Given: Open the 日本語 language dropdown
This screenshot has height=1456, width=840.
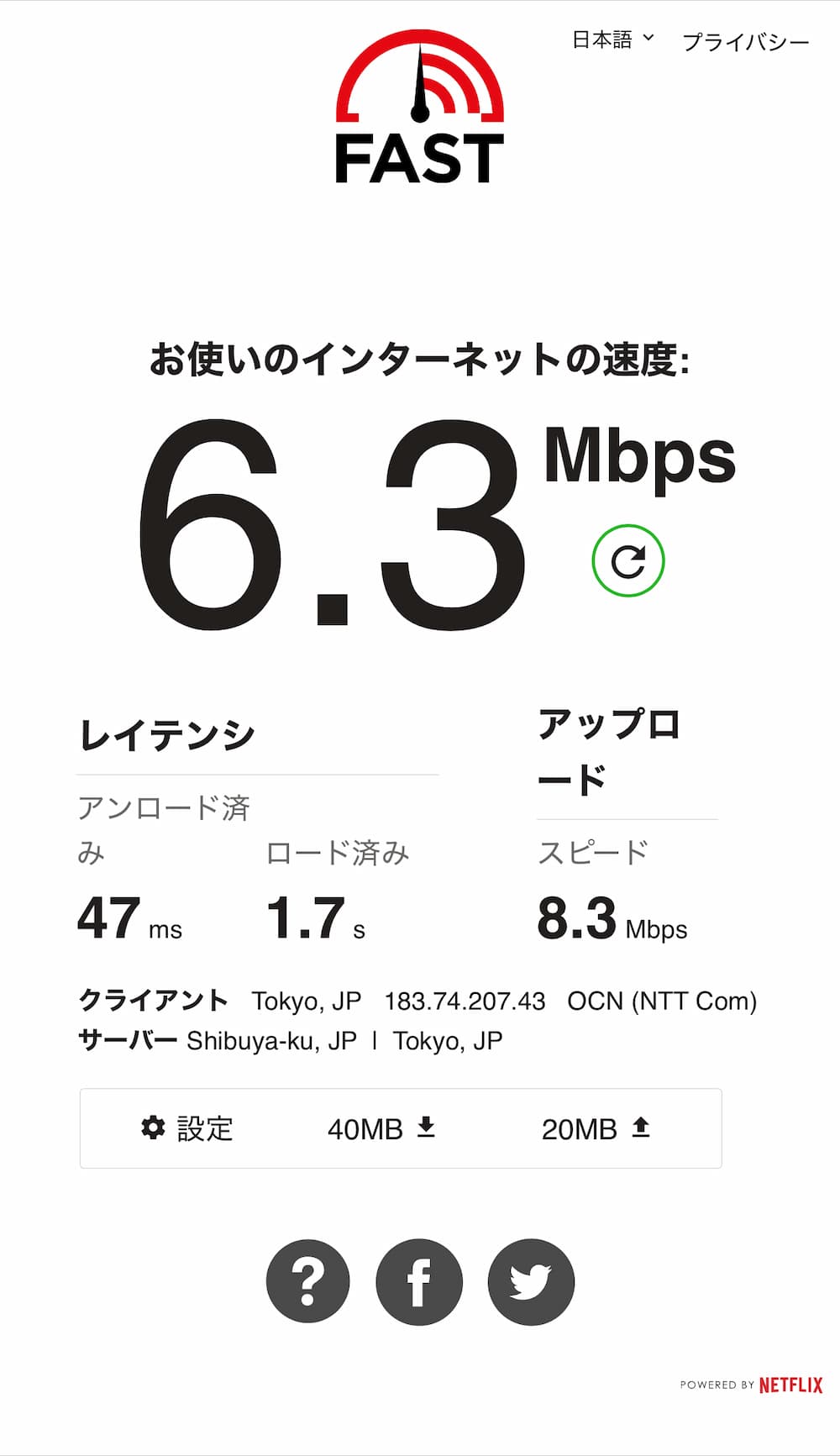Looking at the screenshot, I should (612, 39).
